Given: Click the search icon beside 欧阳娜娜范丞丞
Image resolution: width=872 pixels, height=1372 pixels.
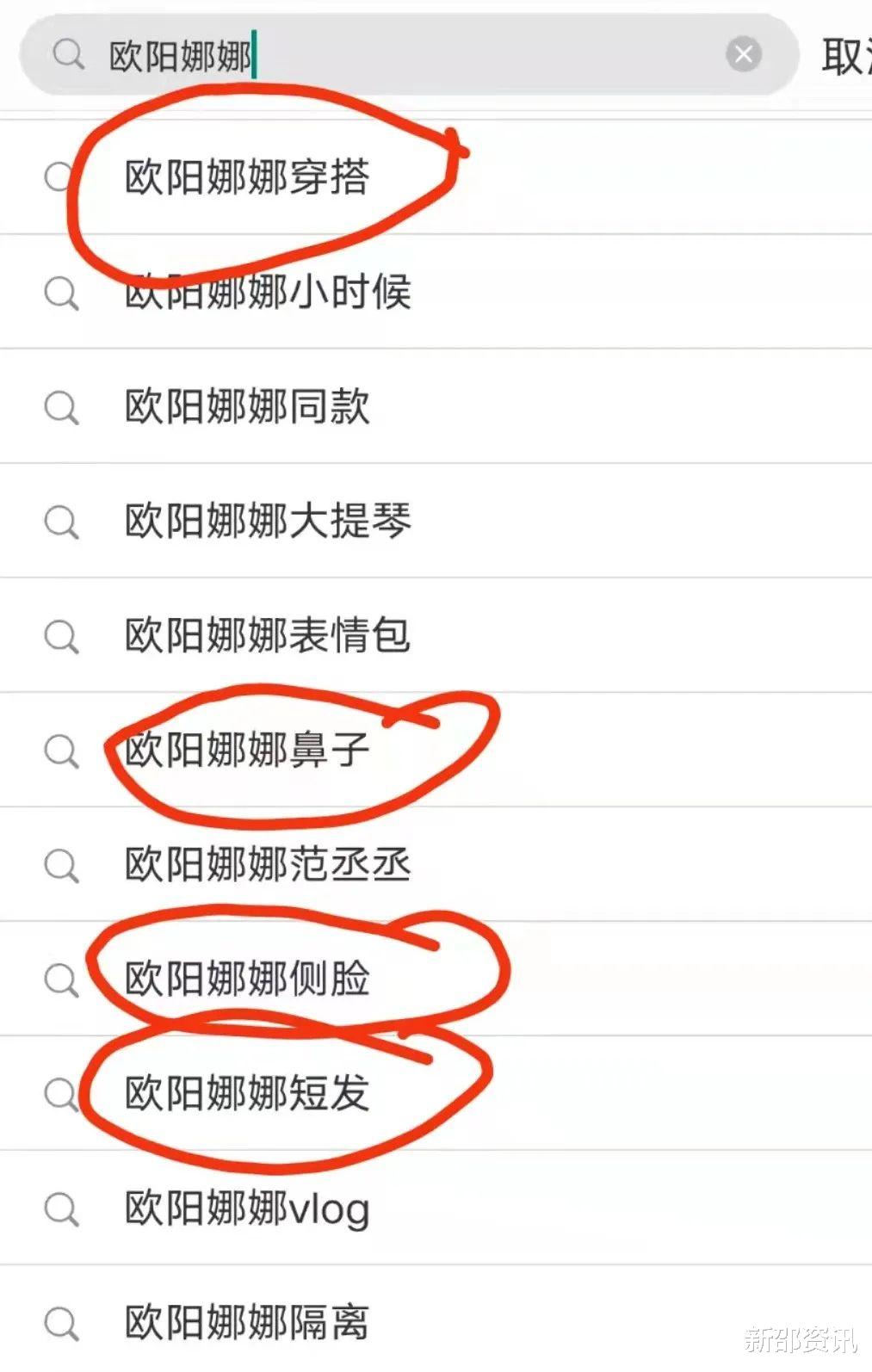Looking at the screenshot, I should coord(60,866).
